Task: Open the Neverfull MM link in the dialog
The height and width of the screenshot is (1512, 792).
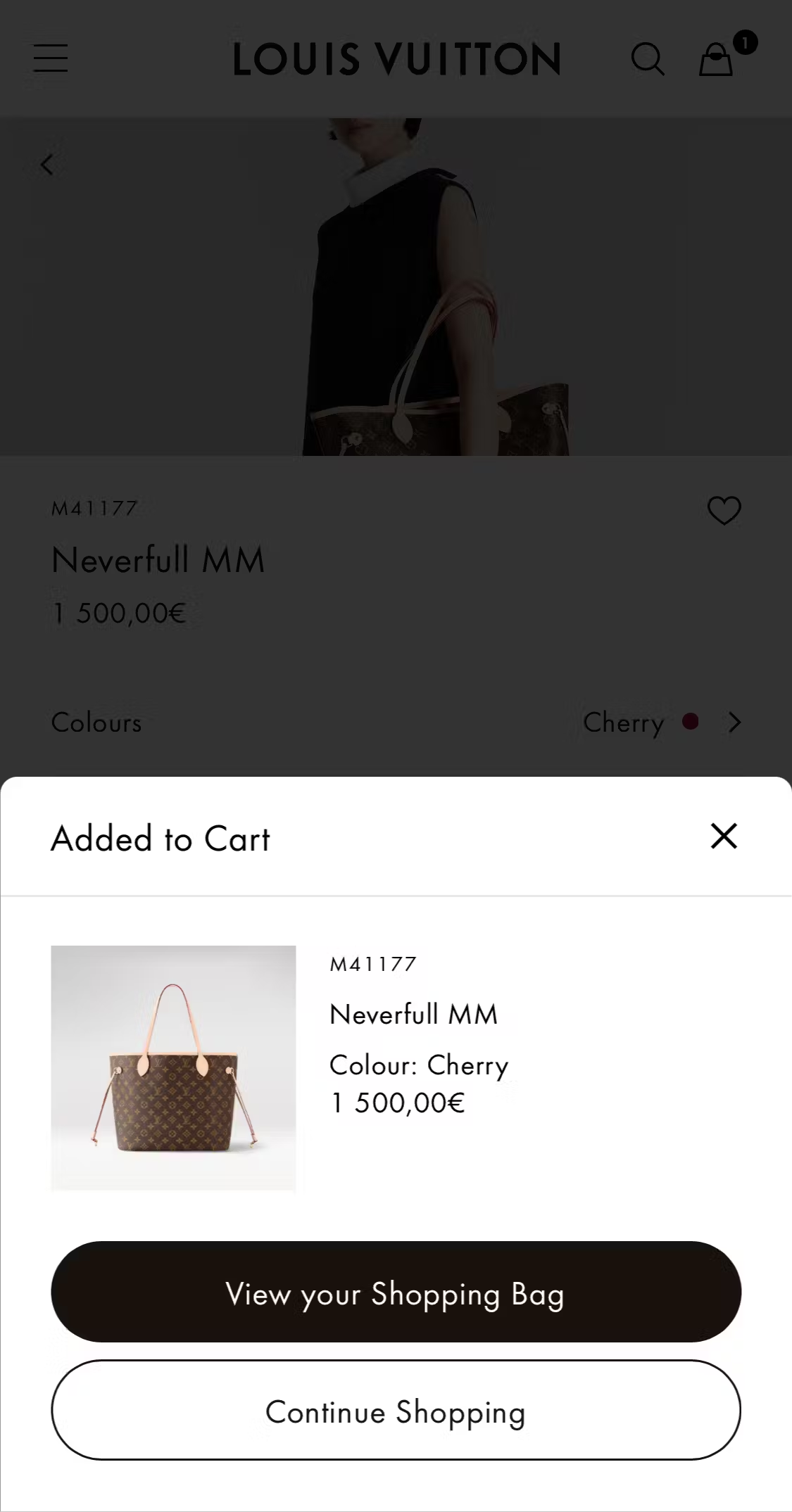Action: (414, 1014)
